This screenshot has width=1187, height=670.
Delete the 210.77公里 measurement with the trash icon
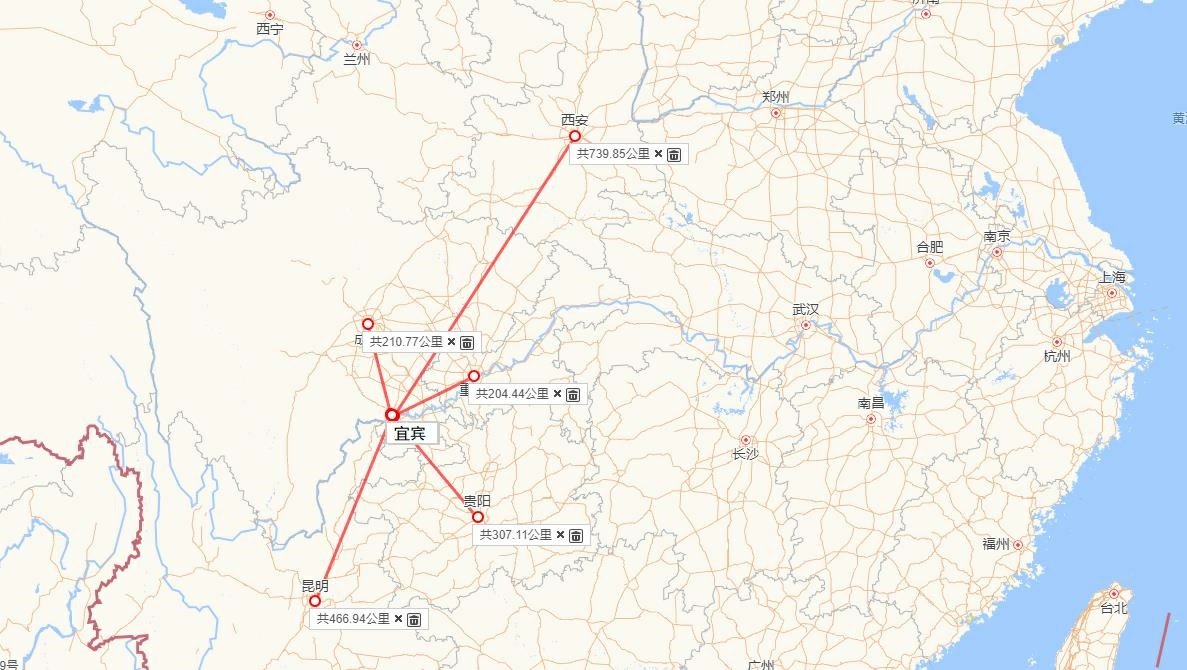click(x=467, y=342)
